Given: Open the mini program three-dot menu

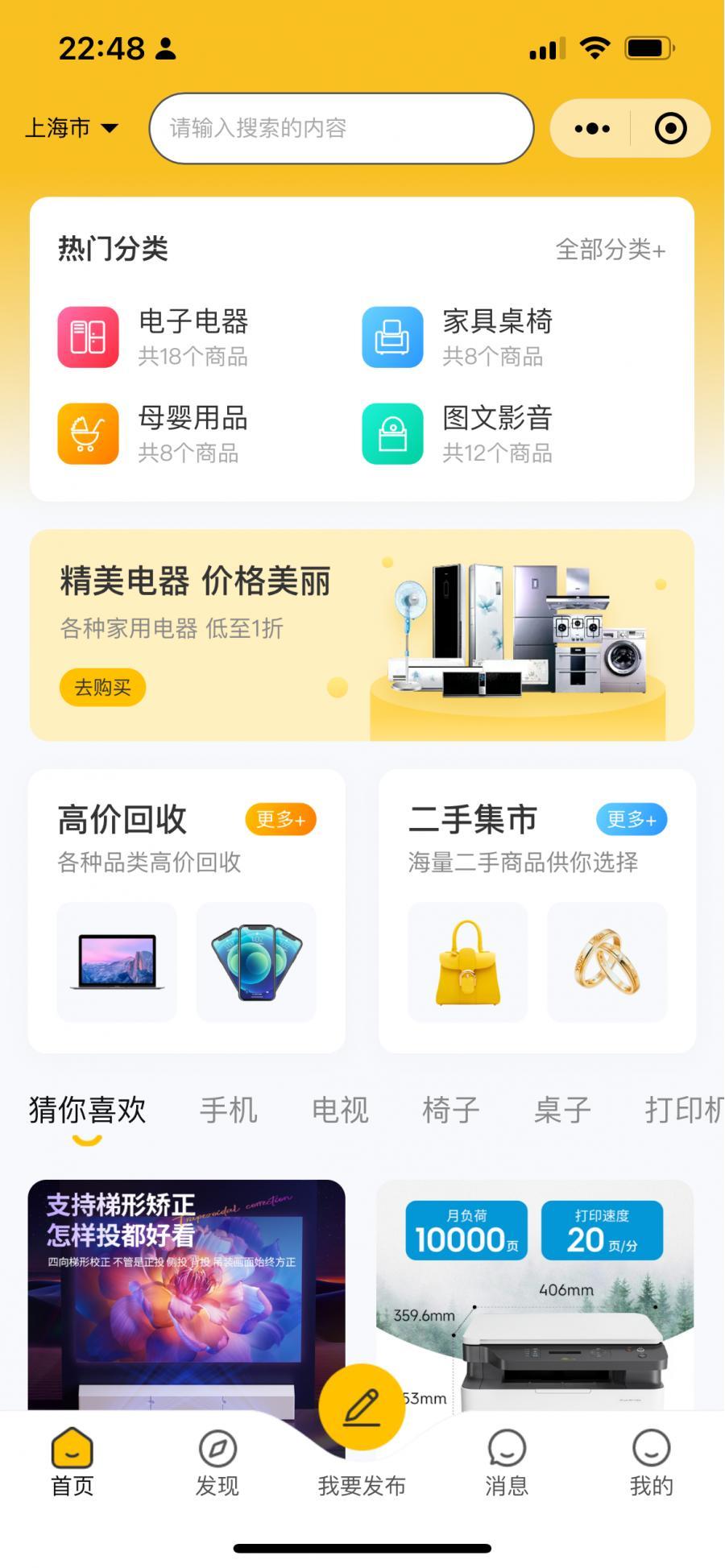Looking at the screenshot, I should [x=592, y=128].
